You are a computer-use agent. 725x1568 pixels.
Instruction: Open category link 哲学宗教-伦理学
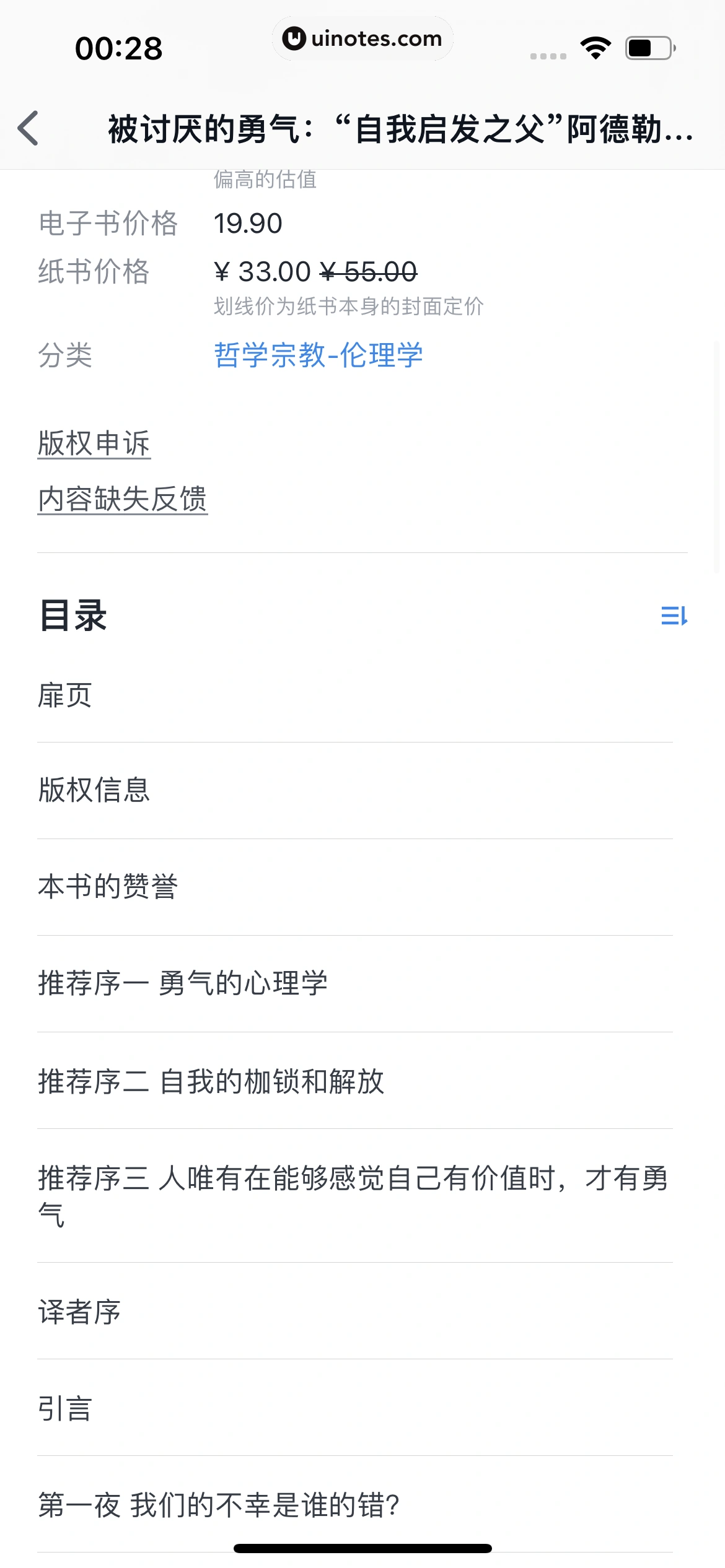[x=319, y=354]
